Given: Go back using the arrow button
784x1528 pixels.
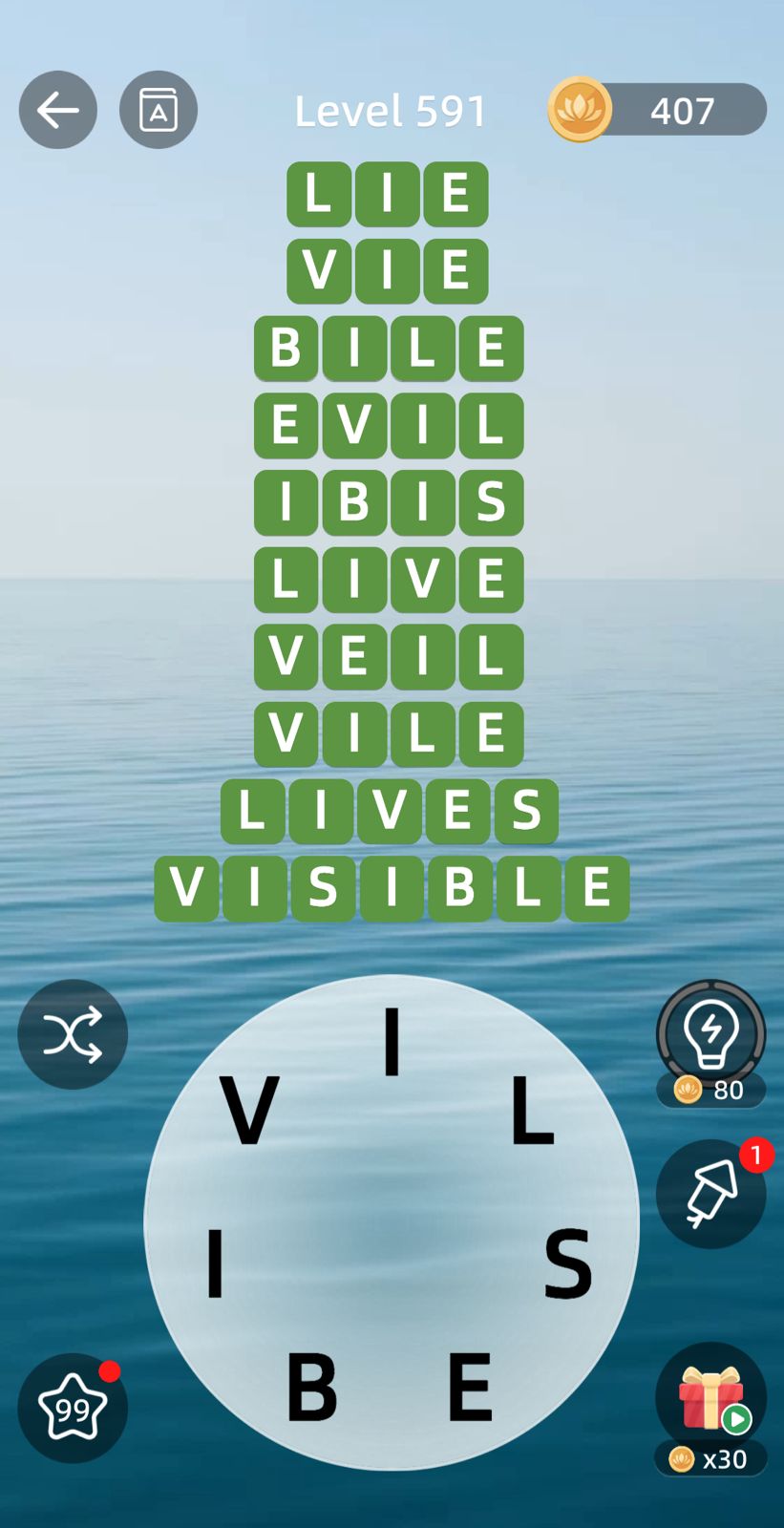Looking at the screenshot, I should [x=58, y=111].
